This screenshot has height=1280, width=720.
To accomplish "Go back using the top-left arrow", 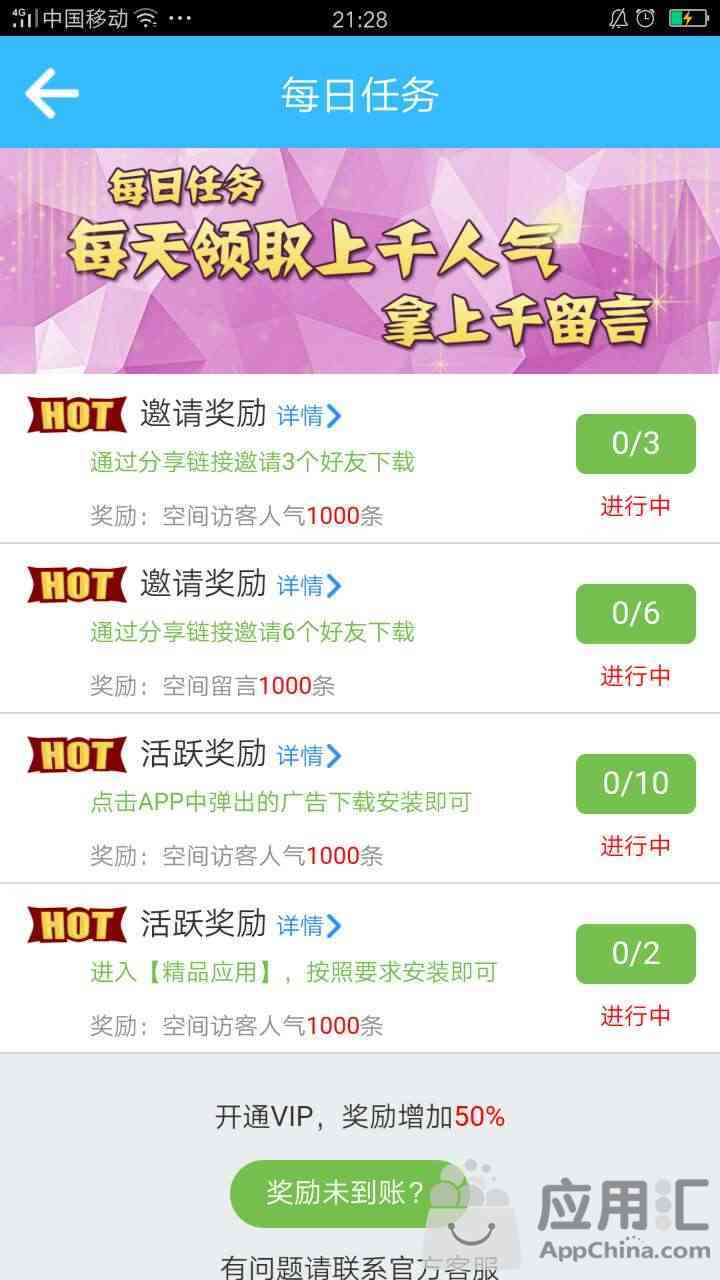I will click(52, 94).
